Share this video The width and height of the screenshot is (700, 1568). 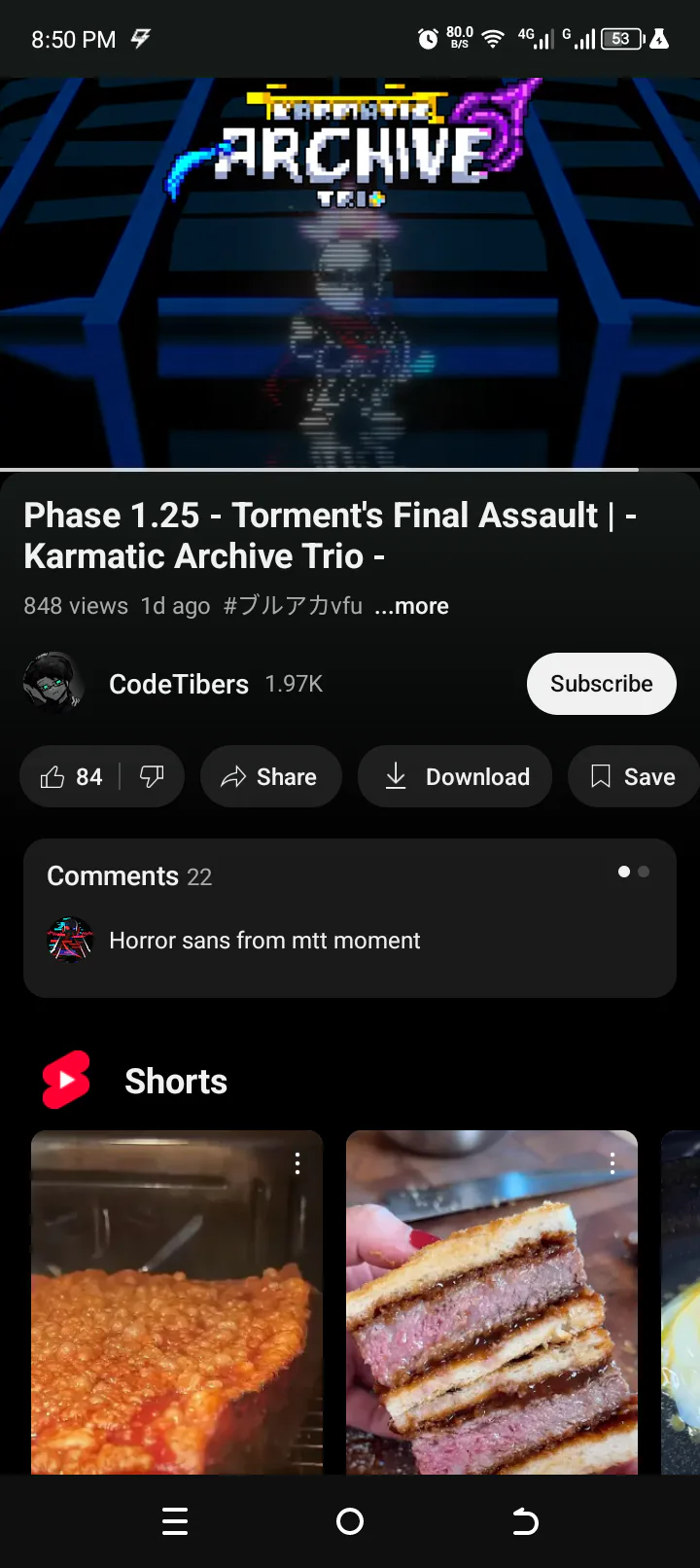(270, 776)
